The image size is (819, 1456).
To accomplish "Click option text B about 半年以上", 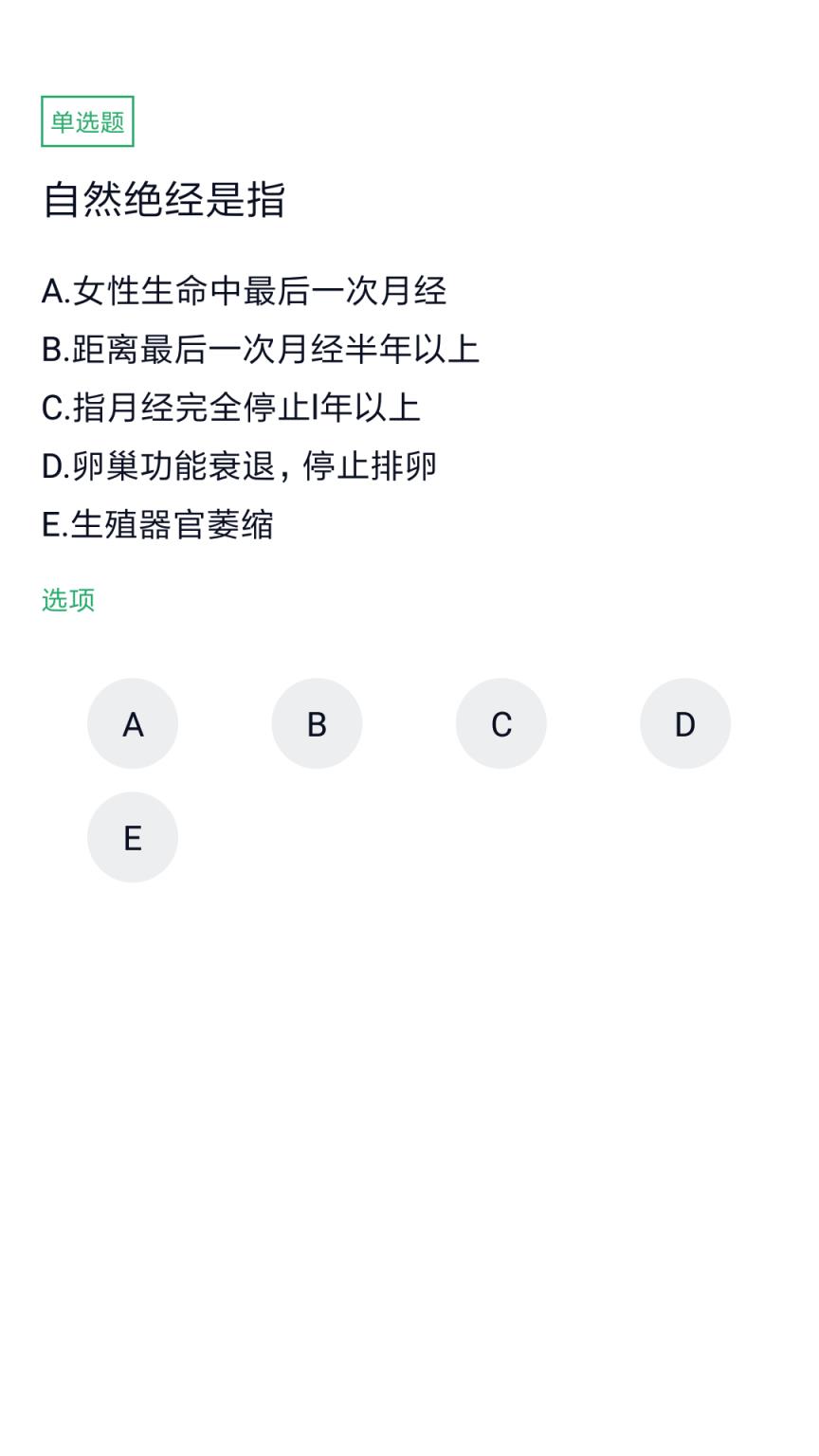I will click(261, 350).
